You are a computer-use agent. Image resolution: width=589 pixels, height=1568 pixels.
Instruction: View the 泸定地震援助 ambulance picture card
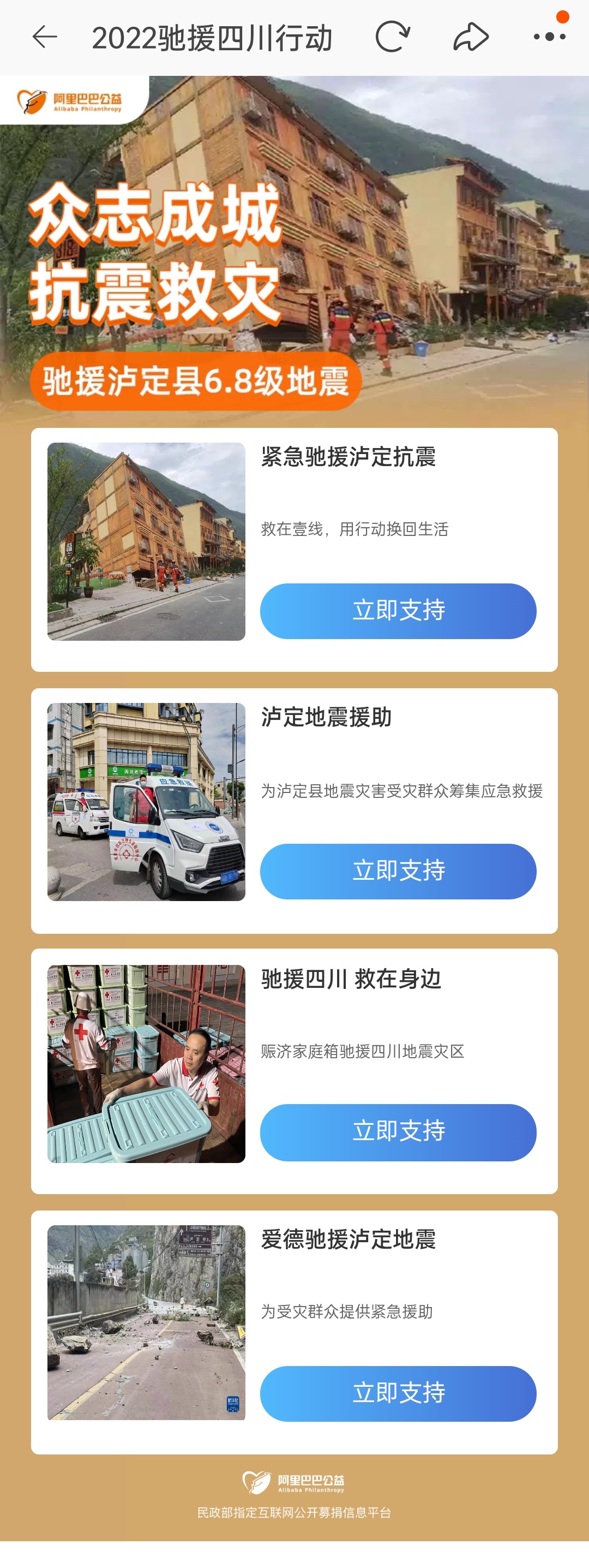point(146,802)
